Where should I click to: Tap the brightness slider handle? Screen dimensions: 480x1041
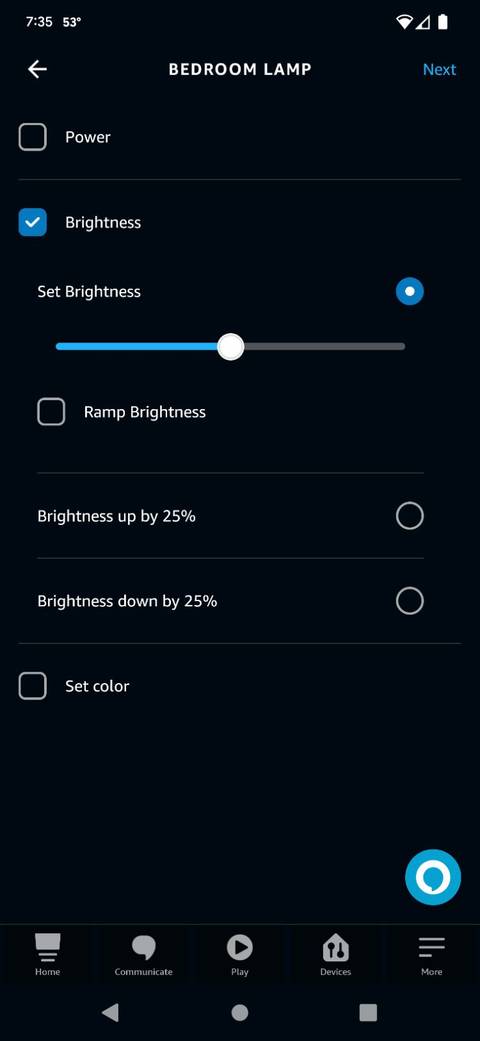[x=230, y=347]
